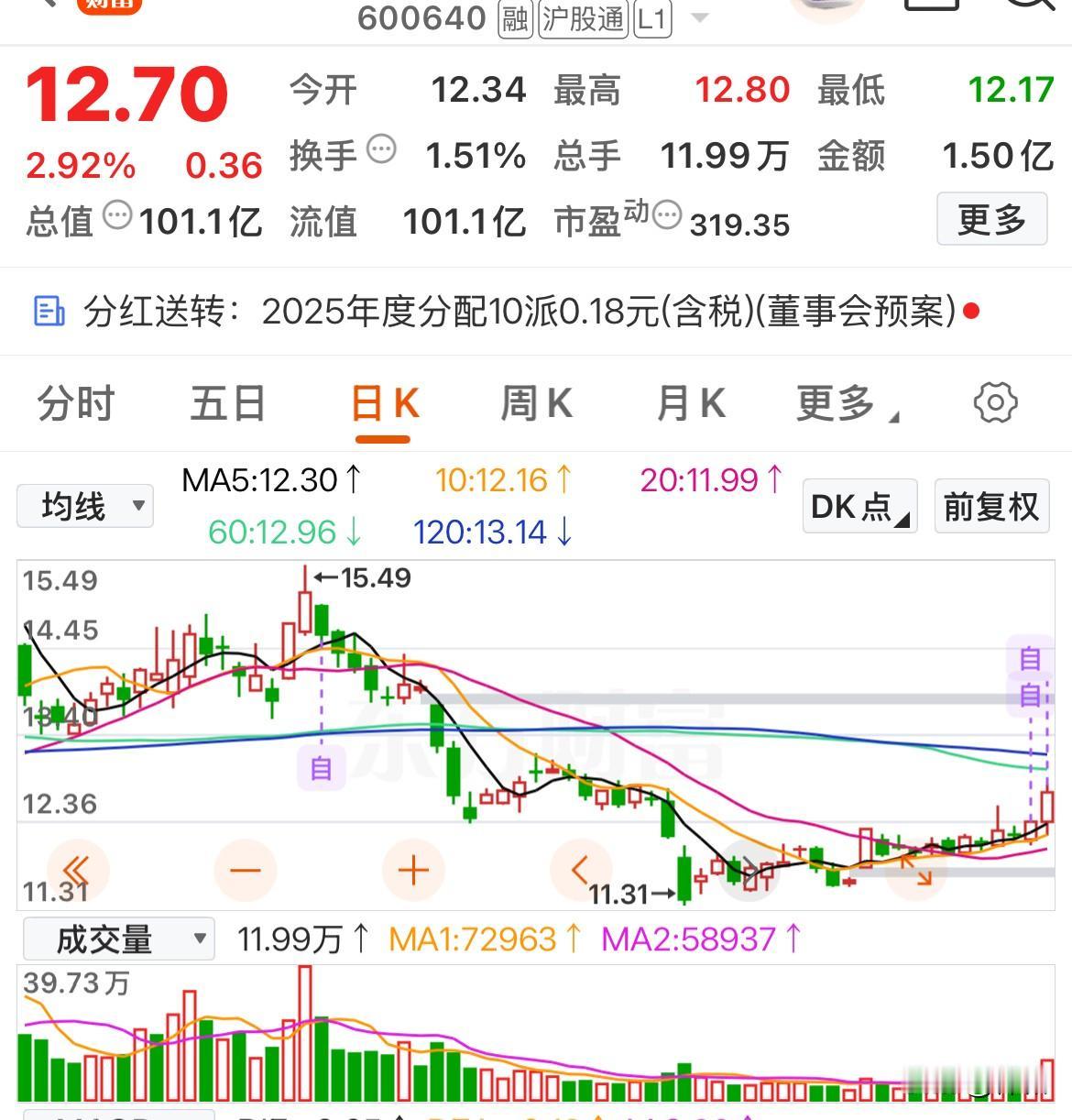This screenshot has height=1120, width=1072.
Task: Switch chart to 前复权 adjustment mode
Action: click(990, 506)
